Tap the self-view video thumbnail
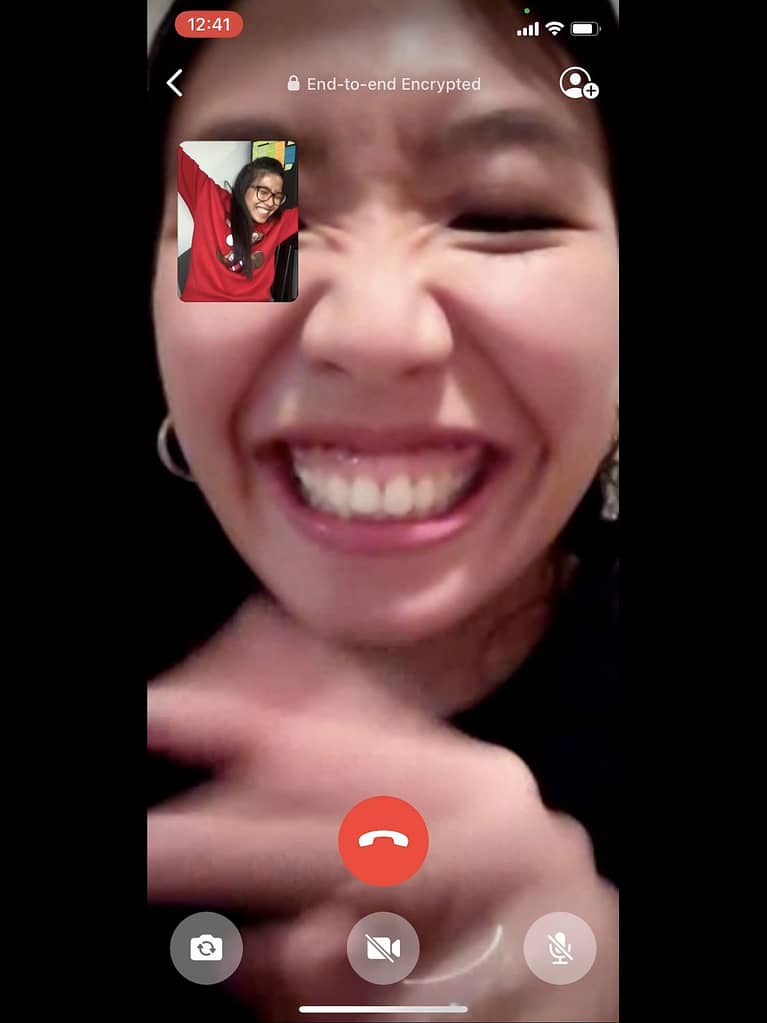This screenshot has height=1023, width=767. click(238, 221)
